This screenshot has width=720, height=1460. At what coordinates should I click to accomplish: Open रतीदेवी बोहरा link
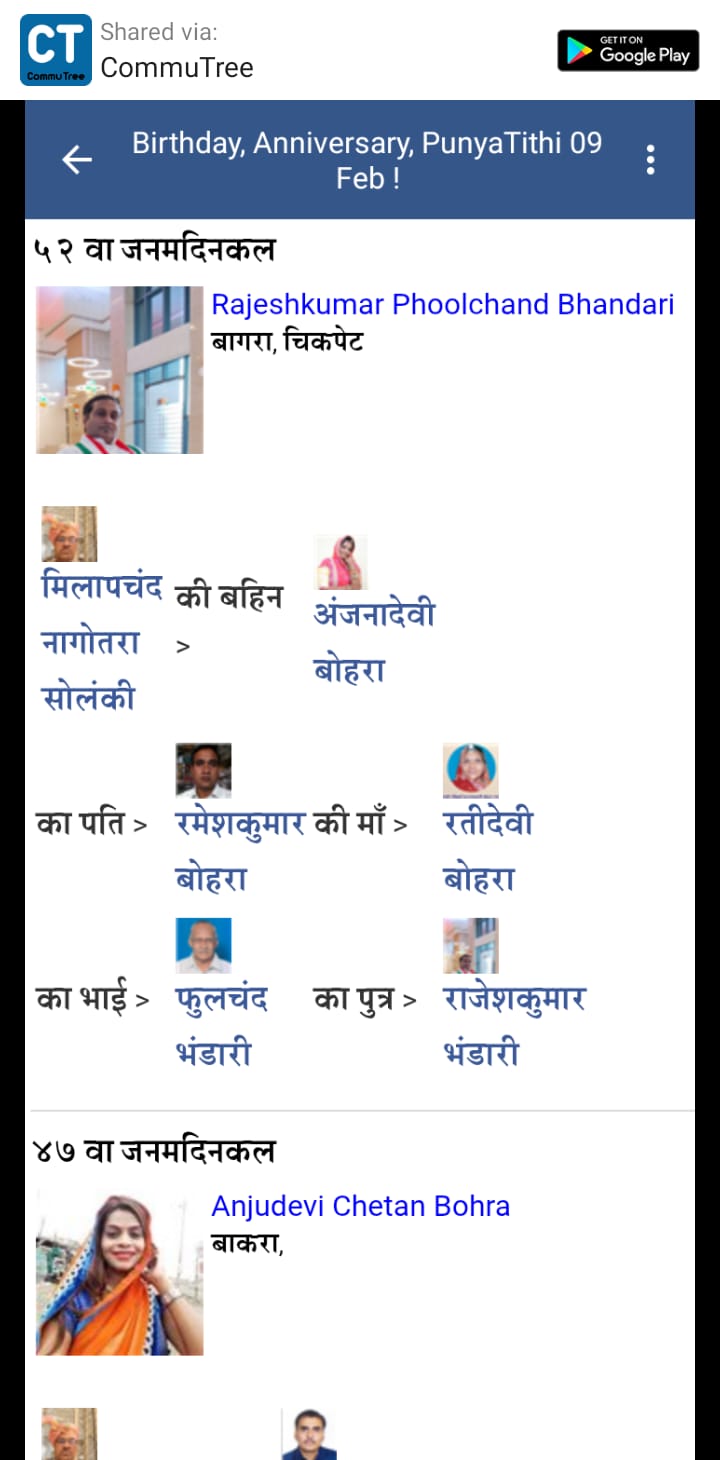point(487,850)
